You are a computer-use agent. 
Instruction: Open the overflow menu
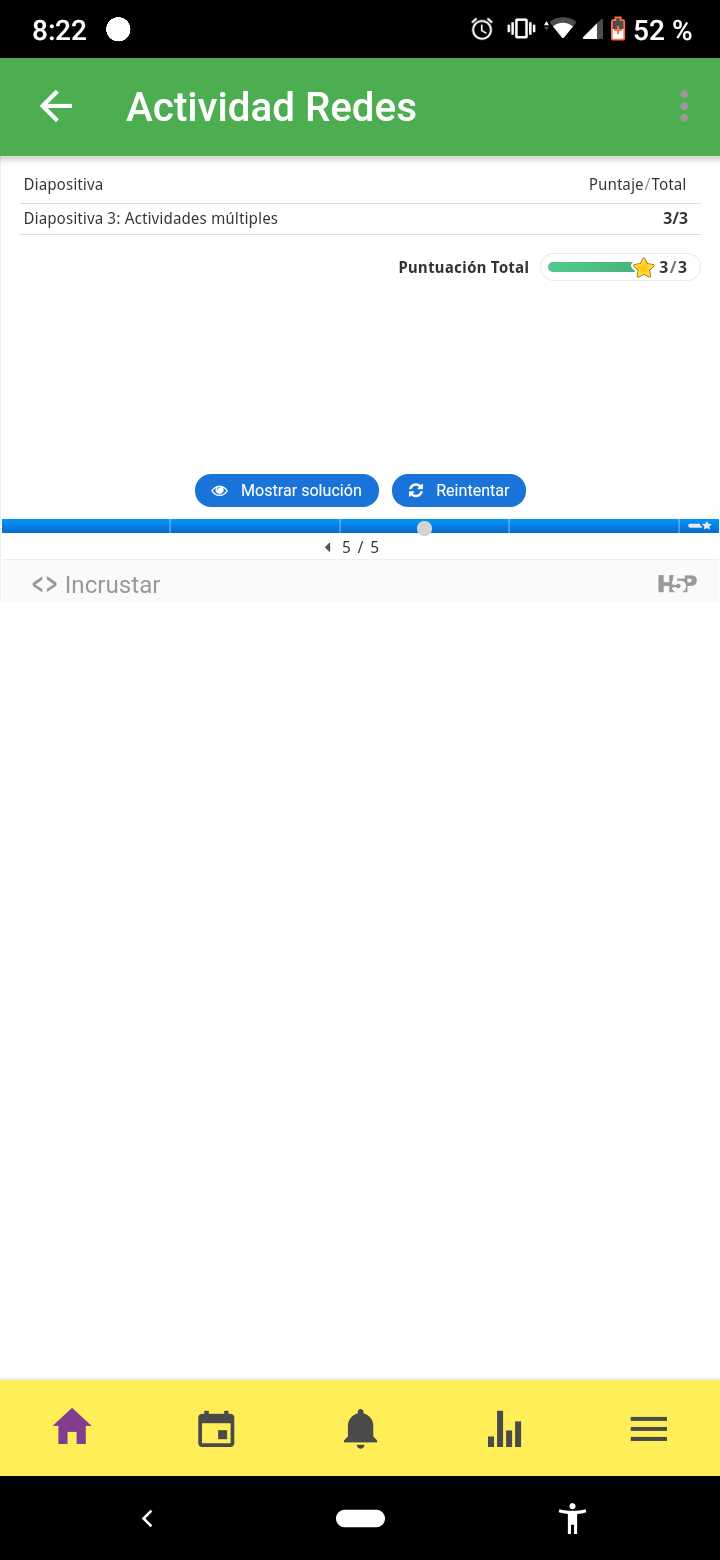pos(684,107)
